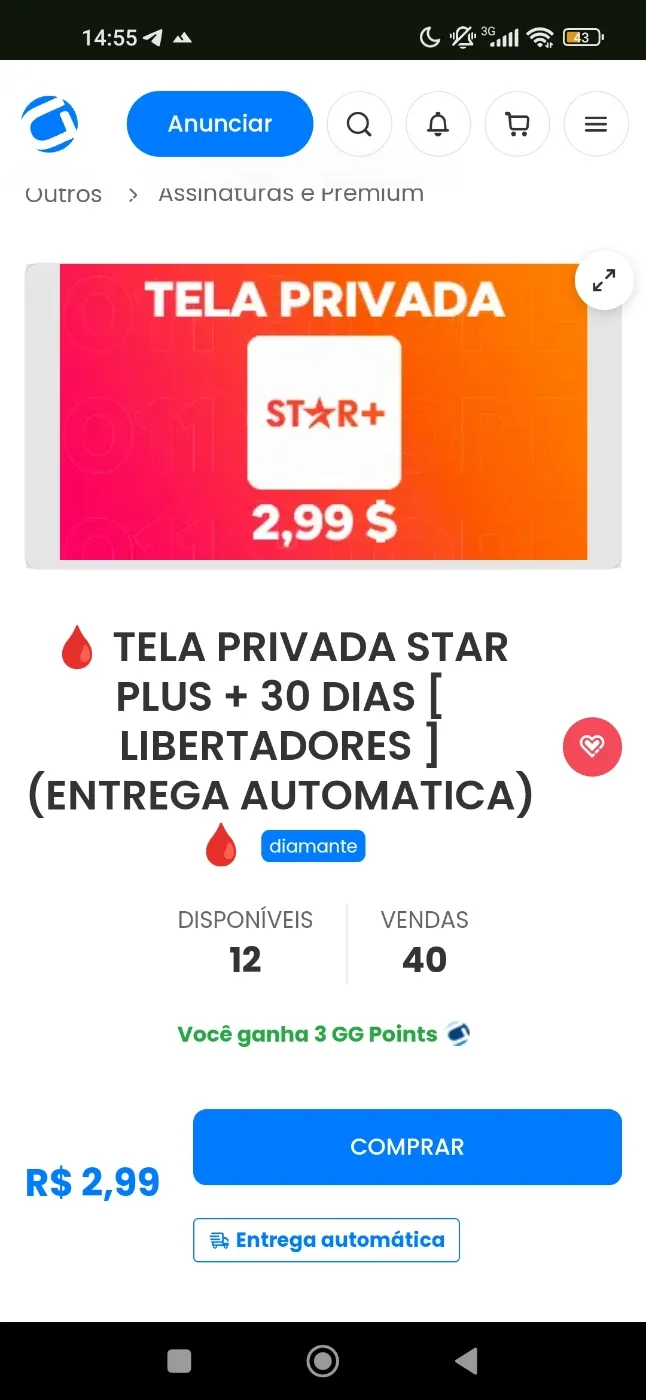Go back with system back button
The image size is (646, 1400).
466,1361
